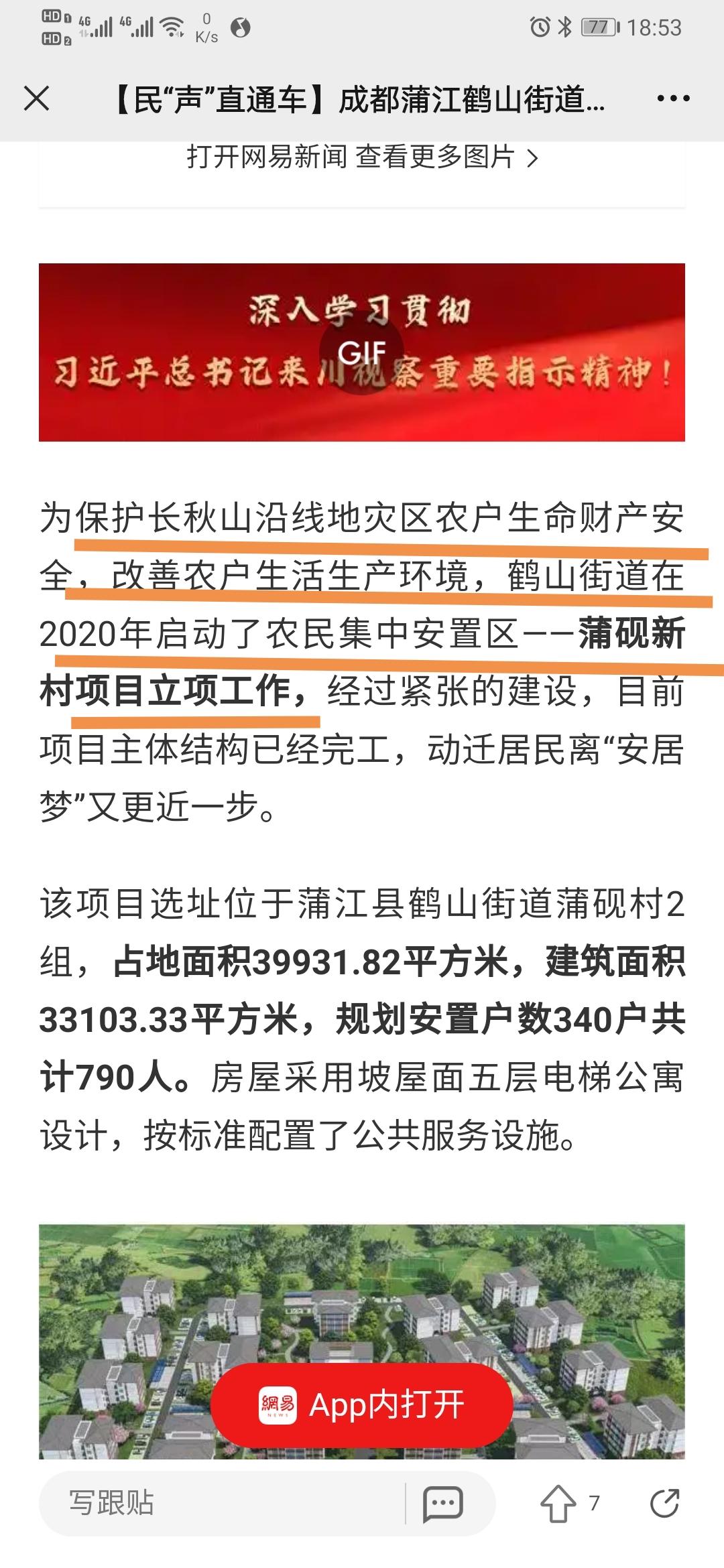The width and height of the screenshot is (724, 1568).
Task: Close the article page
Action: [37, 99]
